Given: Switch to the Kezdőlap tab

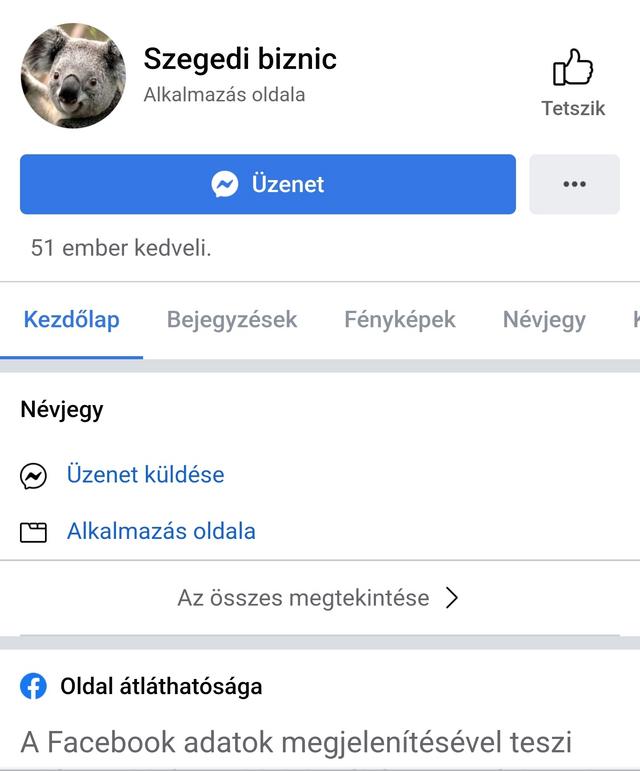Looking at the screenshot, I should (71, 320).
